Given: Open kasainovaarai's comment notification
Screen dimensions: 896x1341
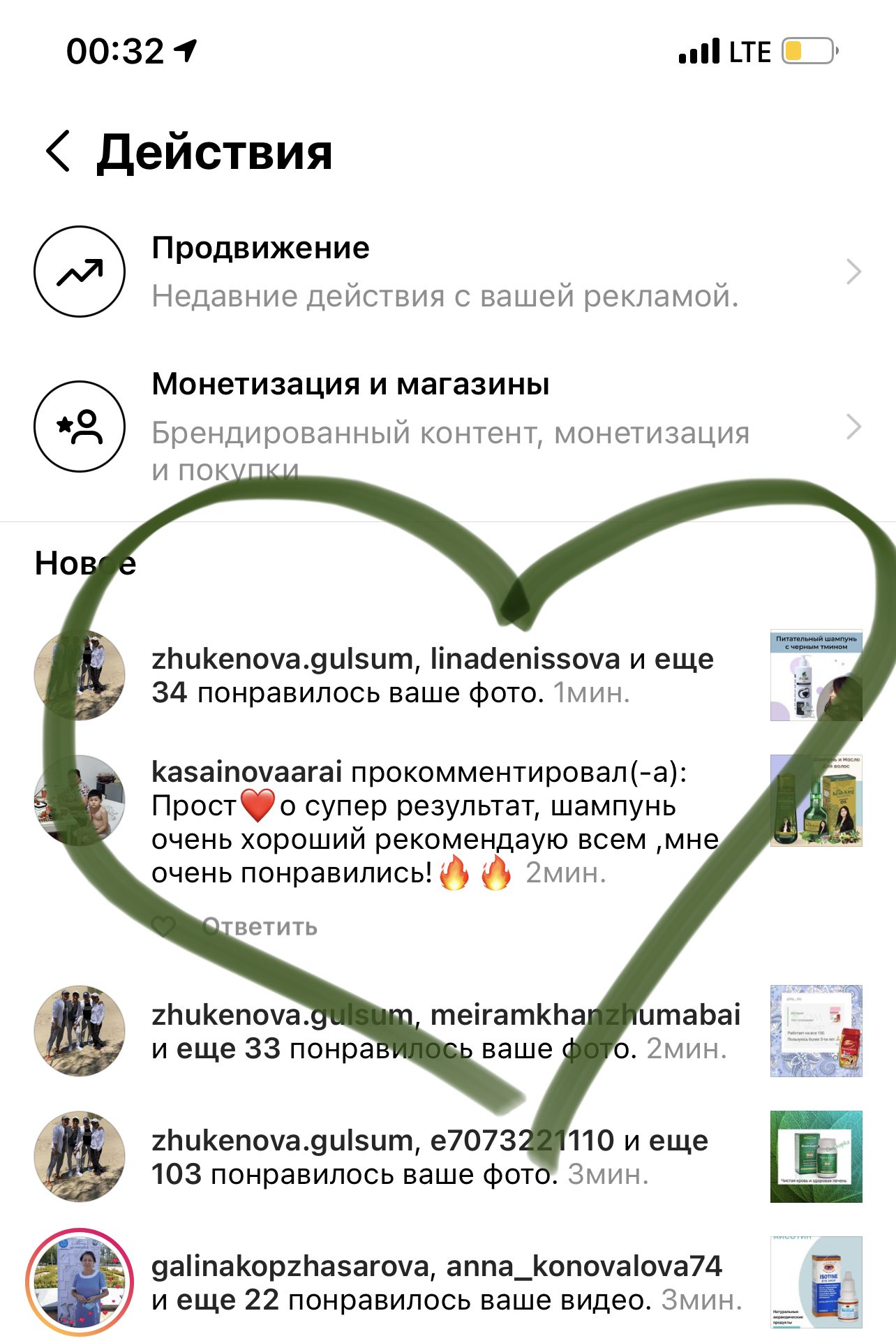Looking at the screenshot, I should click(x=433, y=822).
